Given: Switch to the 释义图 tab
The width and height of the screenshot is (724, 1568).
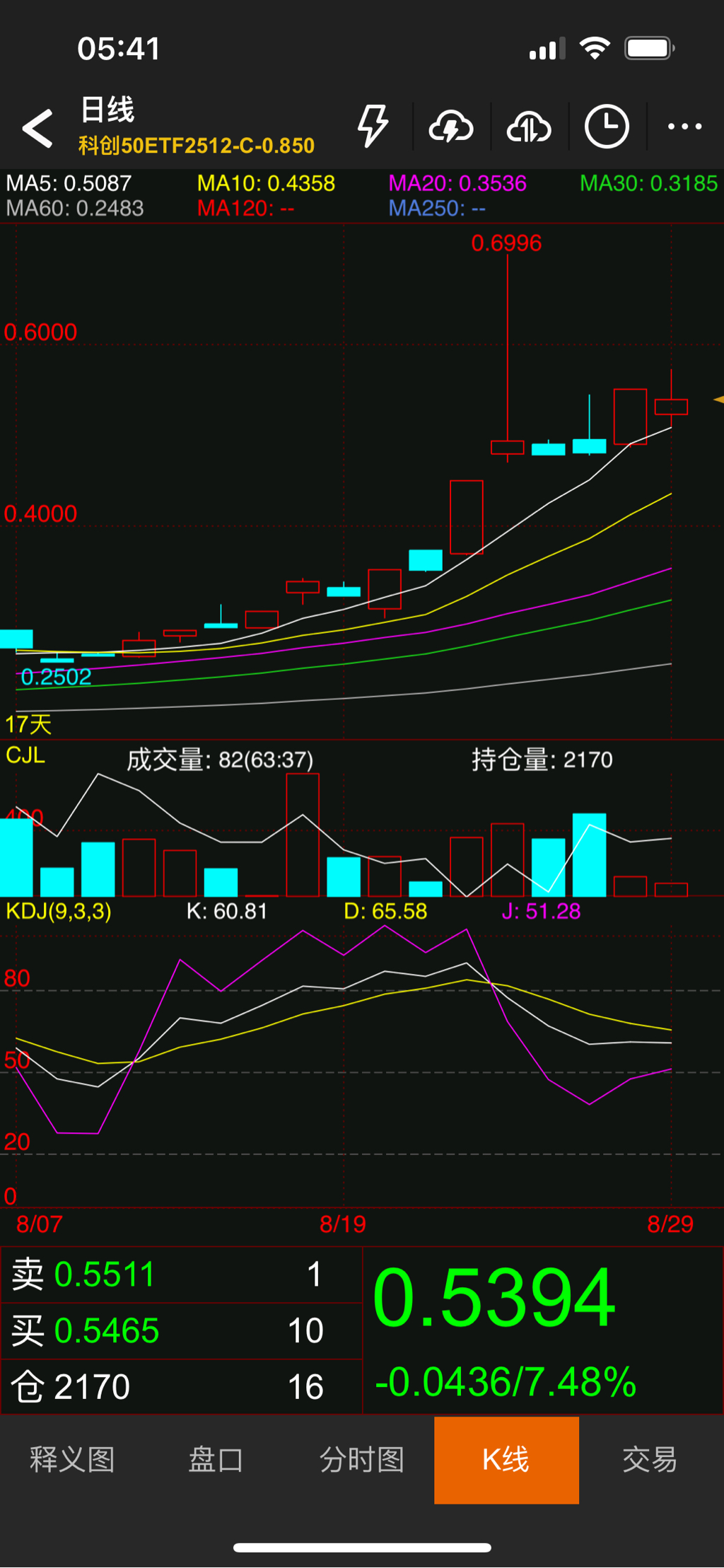Looking at the screenshot, I should 72,1460.
